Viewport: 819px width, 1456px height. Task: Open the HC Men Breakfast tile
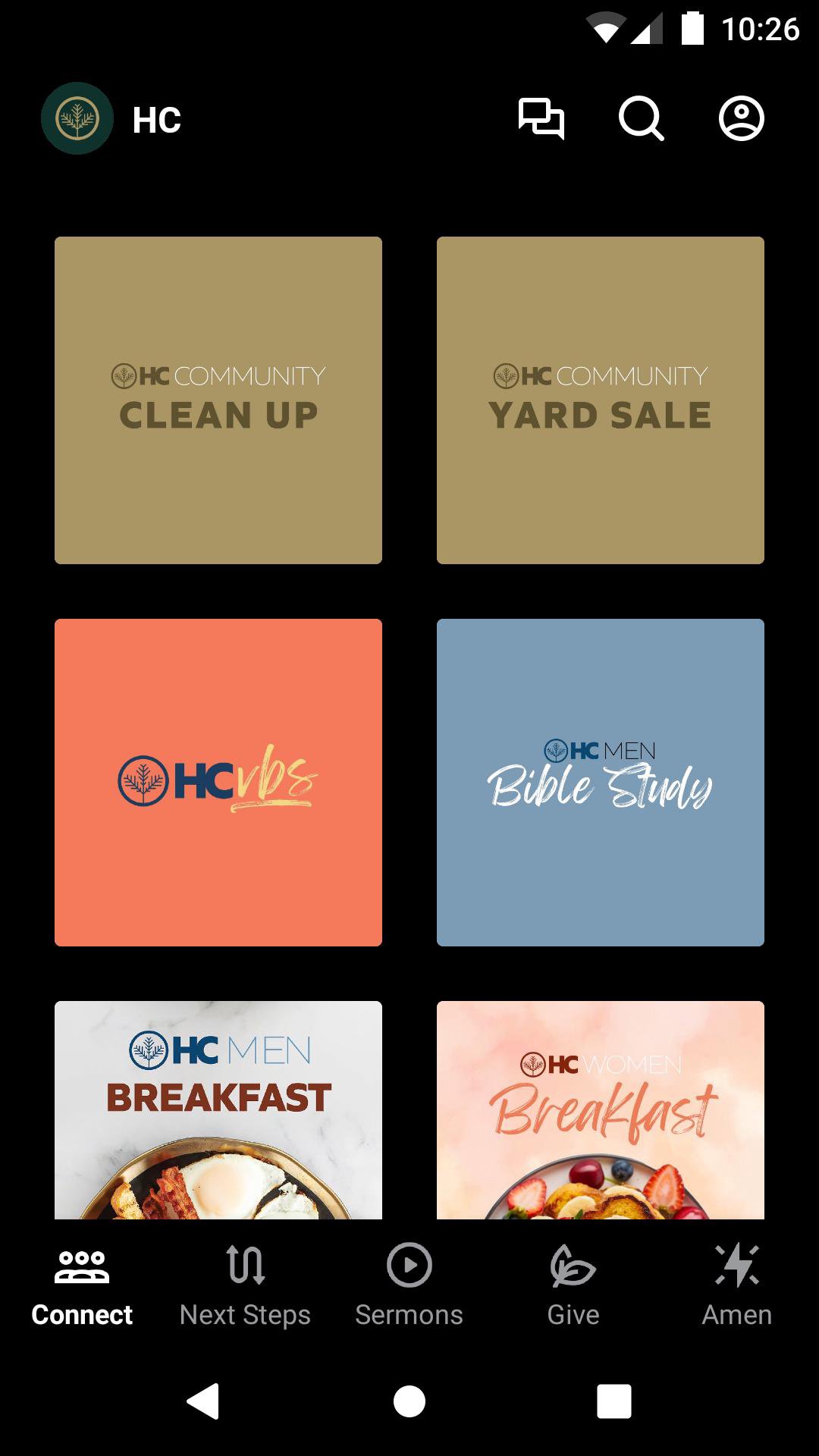click(x=218, y=1110)
